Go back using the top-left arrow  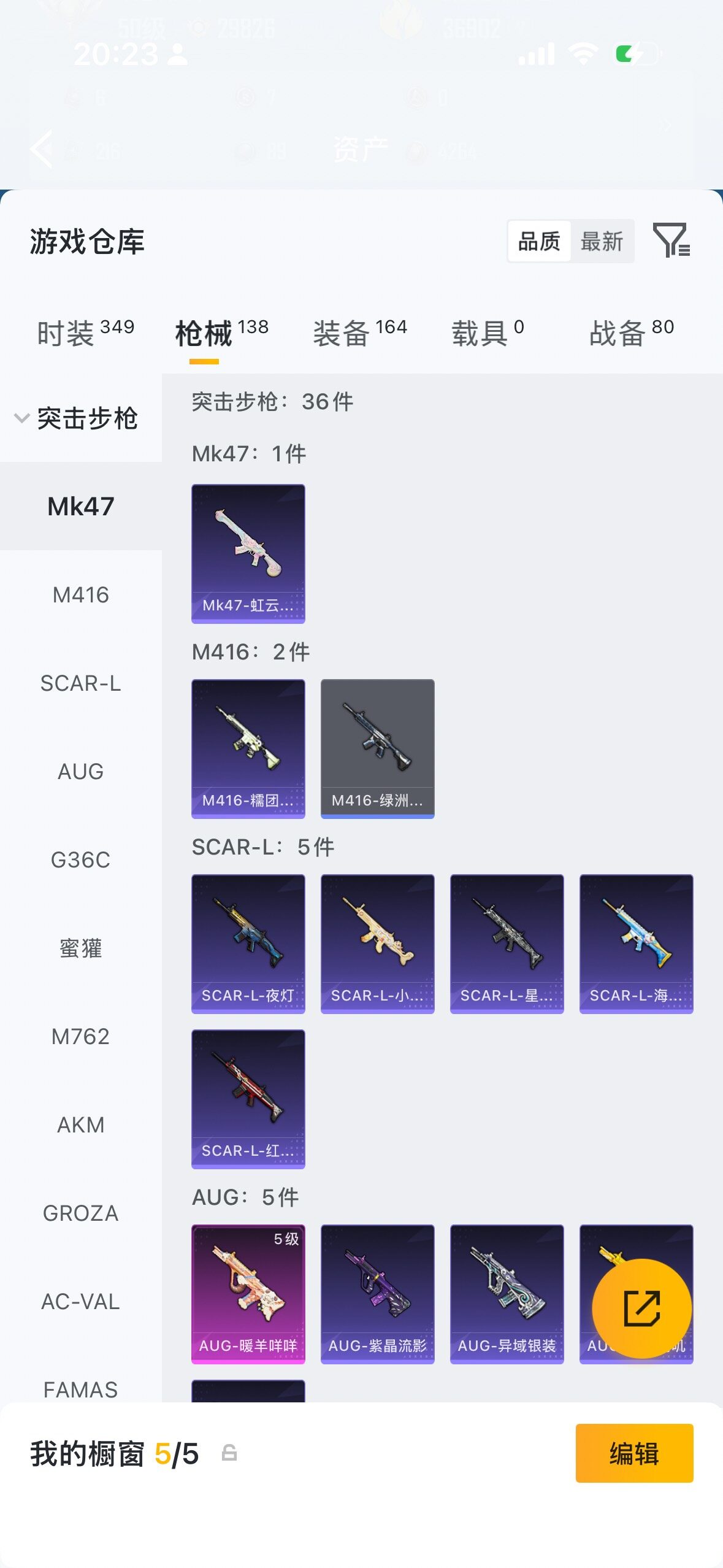pos(42,148)
